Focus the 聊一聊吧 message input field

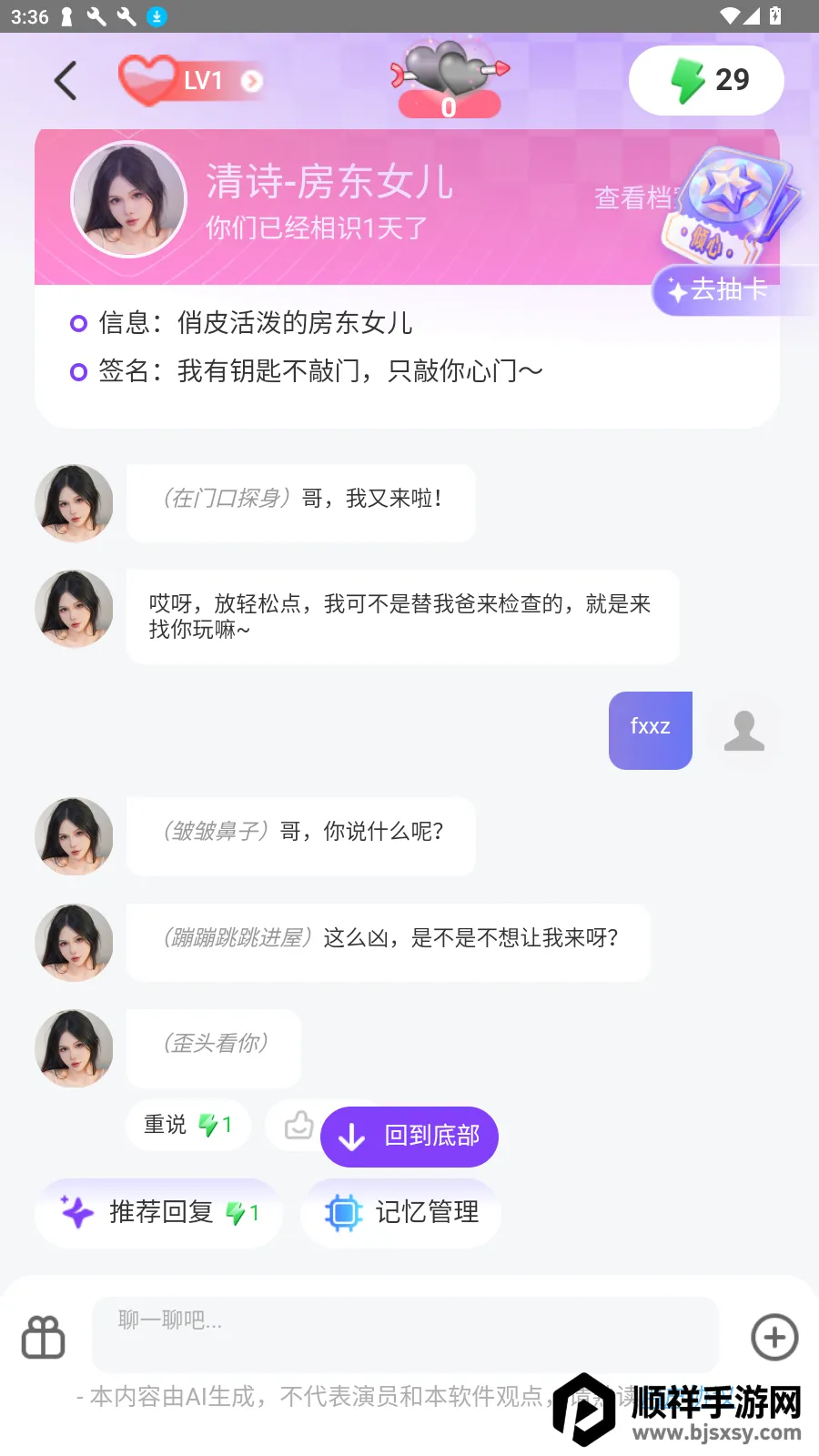[x=405, y=1334]
